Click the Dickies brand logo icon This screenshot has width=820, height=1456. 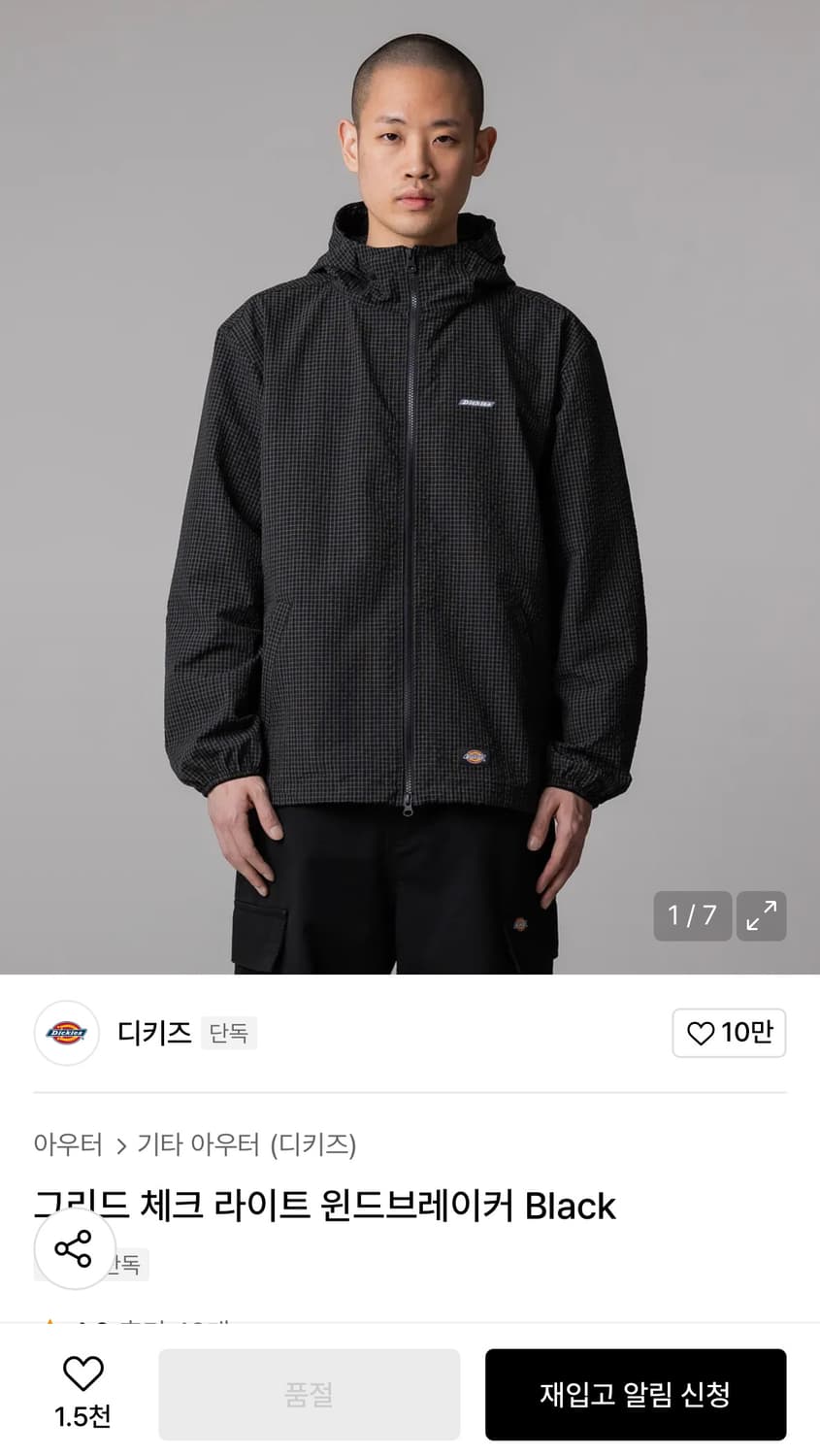coord(66,1034)
